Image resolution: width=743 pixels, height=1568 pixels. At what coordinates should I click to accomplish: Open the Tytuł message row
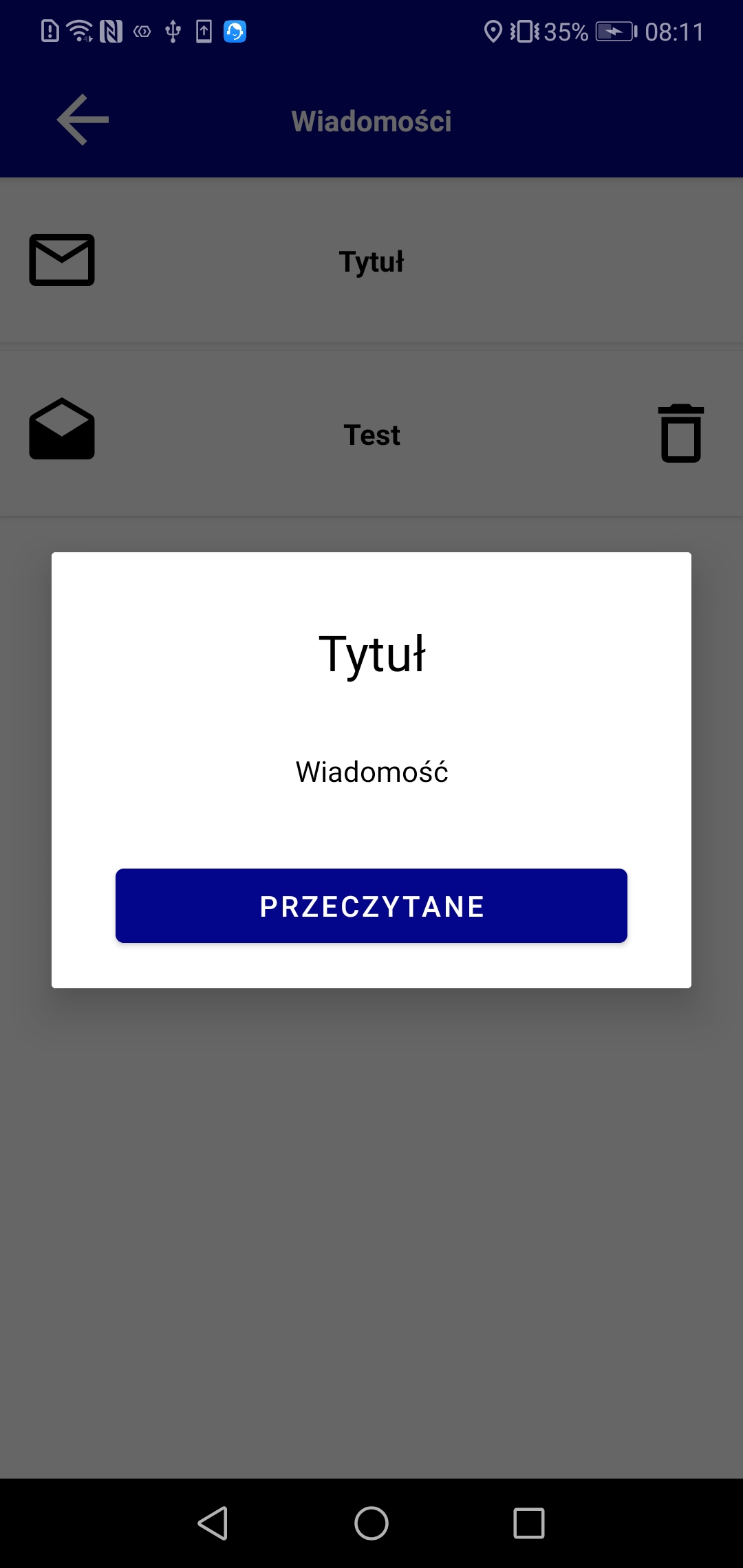click(371, 261)
